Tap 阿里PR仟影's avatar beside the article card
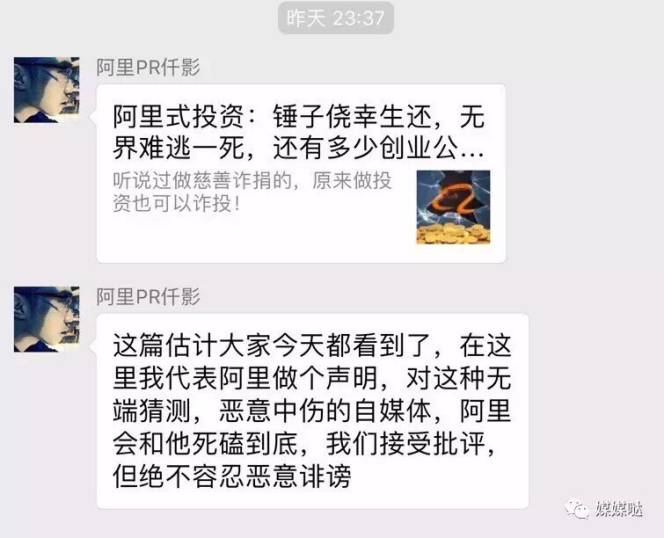Viewport: 664px width, 538px height. [x=46, y=91]
